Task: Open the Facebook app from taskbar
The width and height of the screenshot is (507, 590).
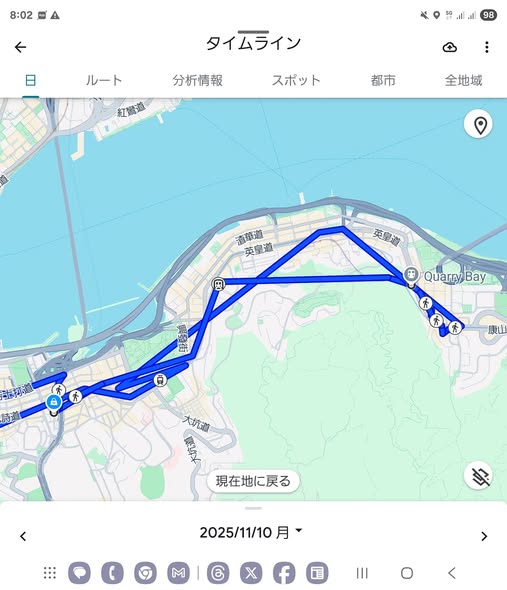Action: tap(284, 573)
